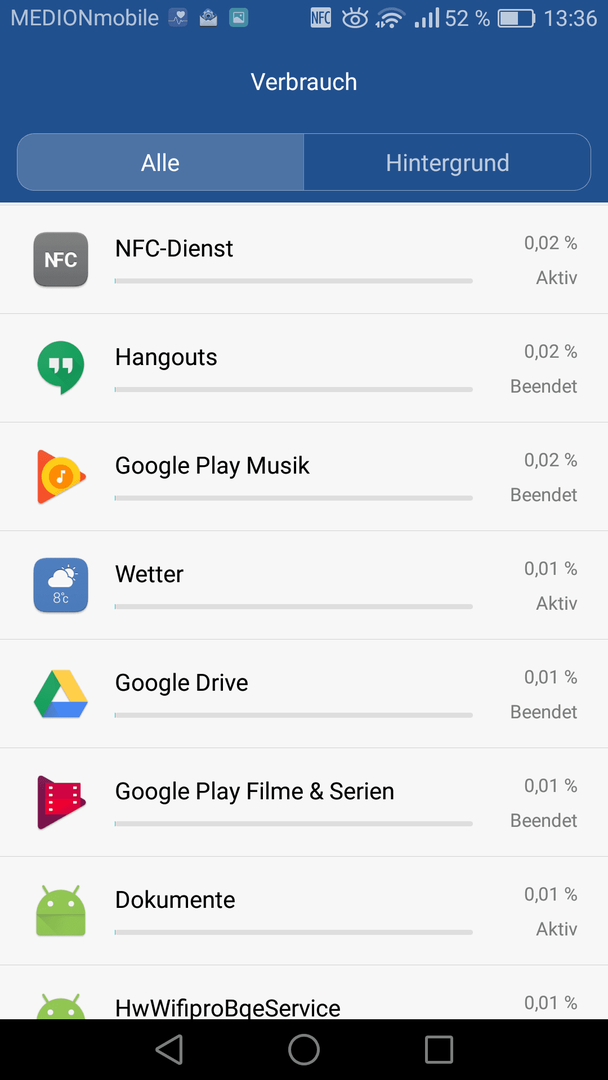This screenshot has width=608, height=1080.
Task: Open the Hangouts usage entry
Action: [x=304, y=368]
